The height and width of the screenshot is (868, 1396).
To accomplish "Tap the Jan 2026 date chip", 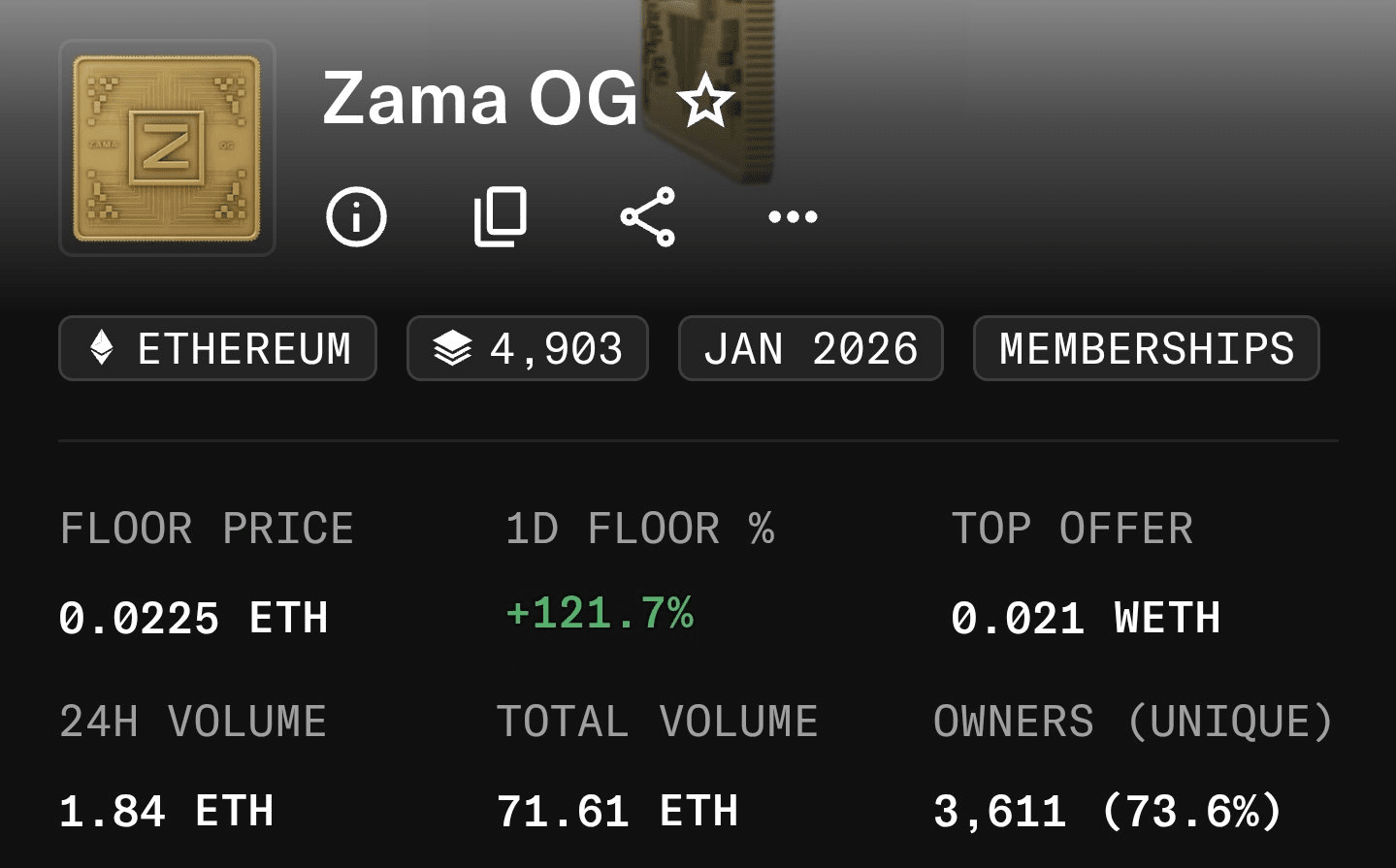I will [810, 348].
